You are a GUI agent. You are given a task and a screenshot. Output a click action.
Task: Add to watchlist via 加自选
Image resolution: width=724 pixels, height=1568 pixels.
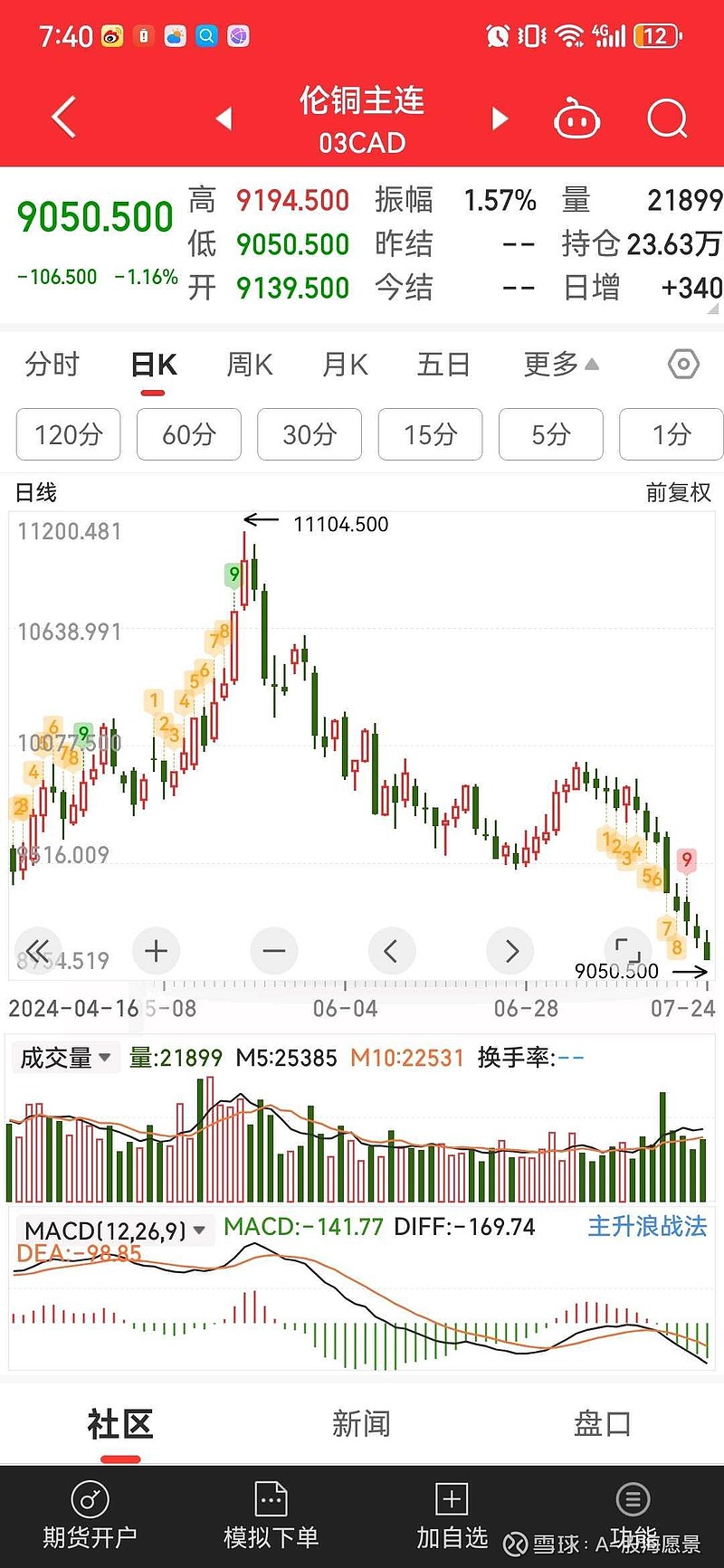[x=452, y=1520]
